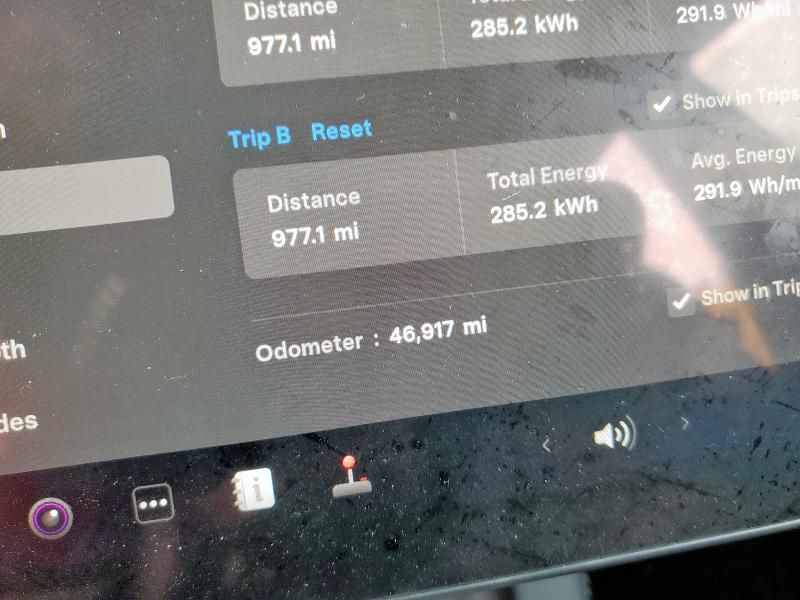The width and height of the screenshot is (800, 600).
Task: Increase volume with the right chevron
Action: (686, 424)
